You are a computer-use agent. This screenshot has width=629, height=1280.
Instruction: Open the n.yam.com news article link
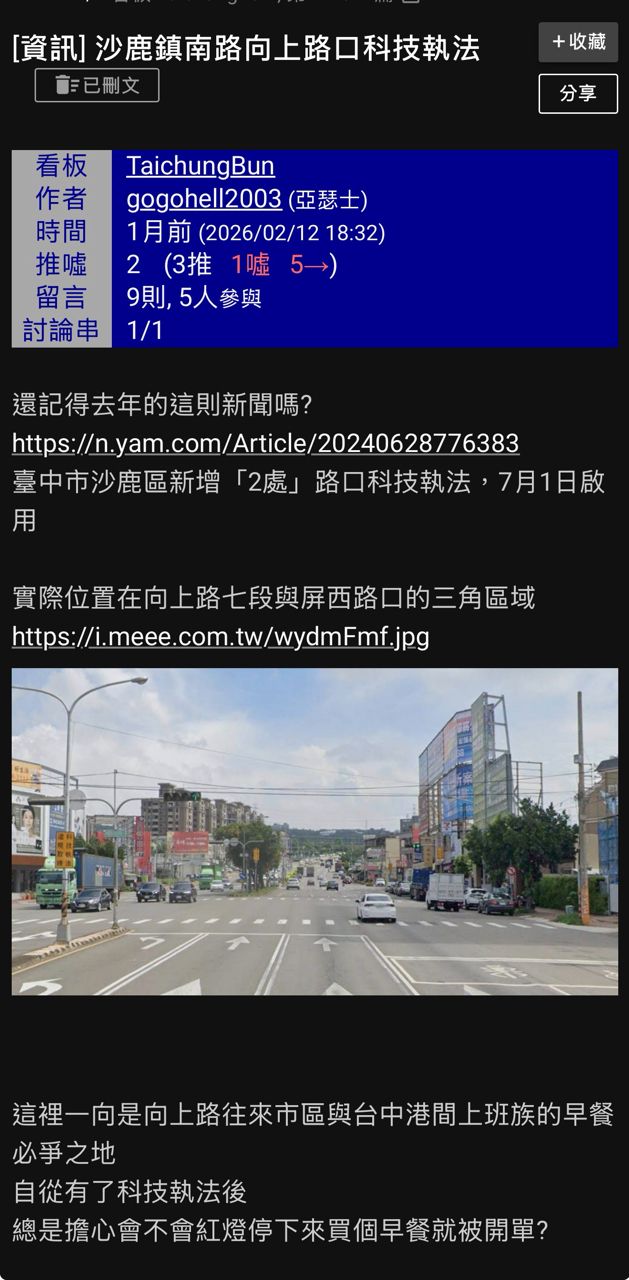[265, 443]
